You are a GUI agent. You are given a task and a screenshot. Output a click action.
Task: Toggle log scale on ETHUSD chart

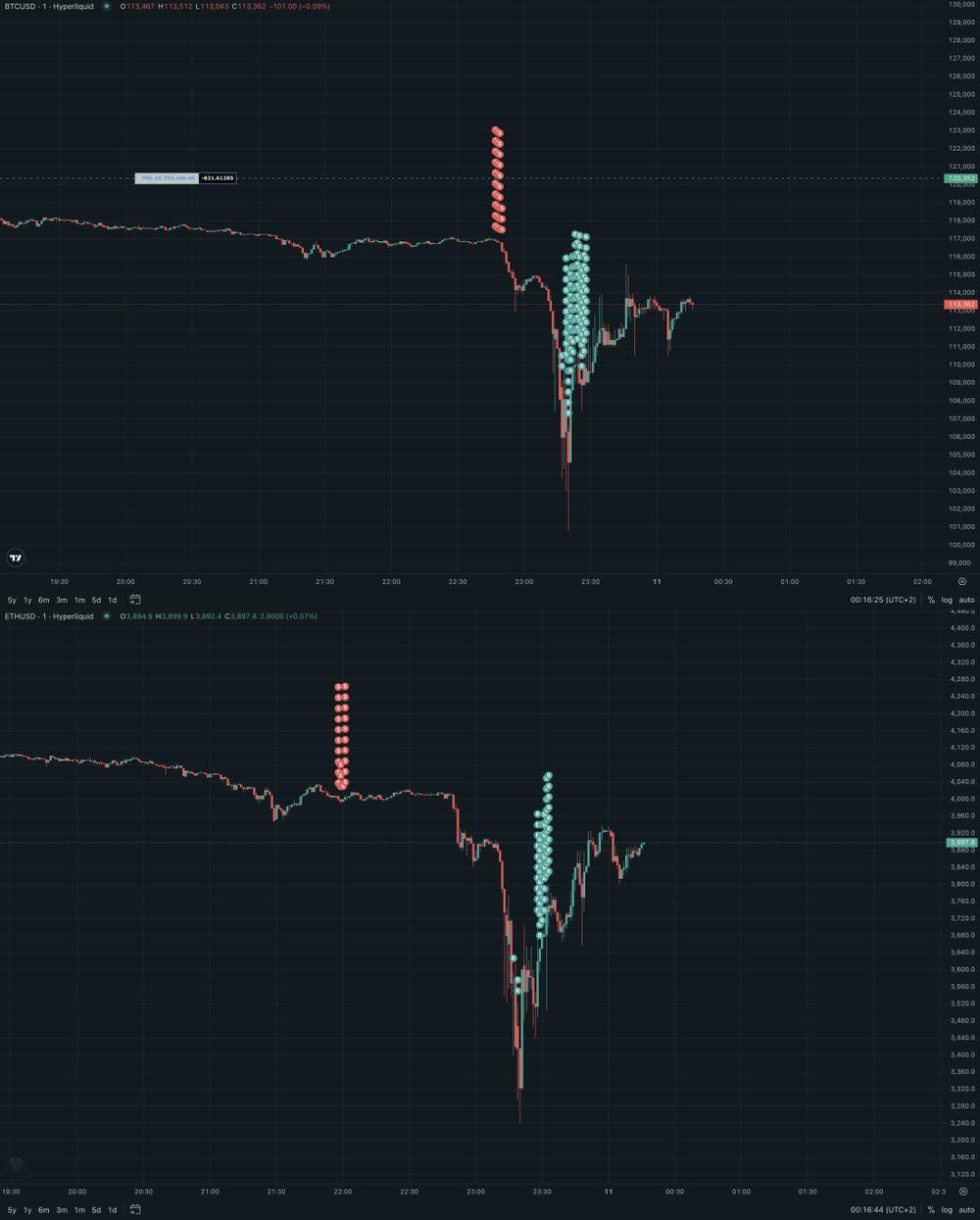[x=947, y=1210]
